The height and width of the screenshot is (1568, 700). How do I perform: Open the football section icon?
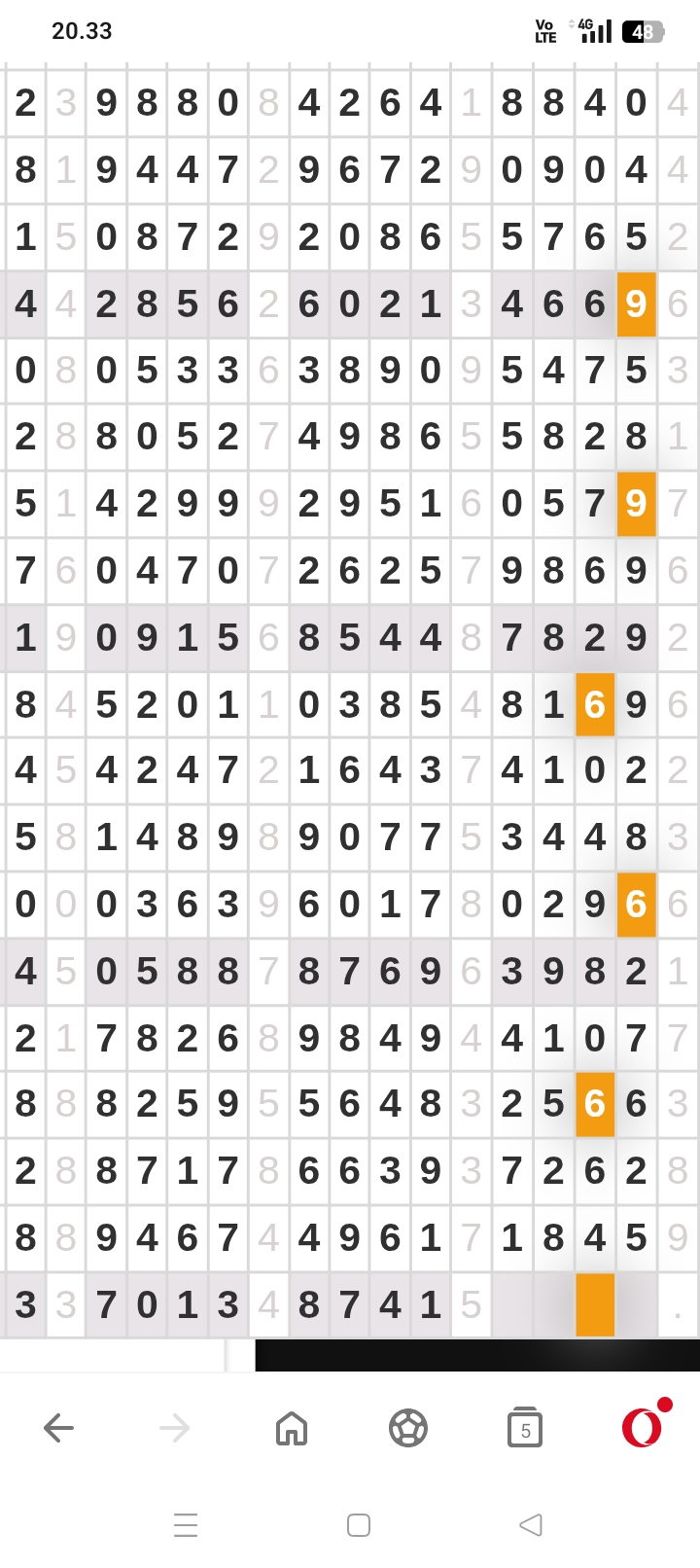click(x=408, y=1428)
